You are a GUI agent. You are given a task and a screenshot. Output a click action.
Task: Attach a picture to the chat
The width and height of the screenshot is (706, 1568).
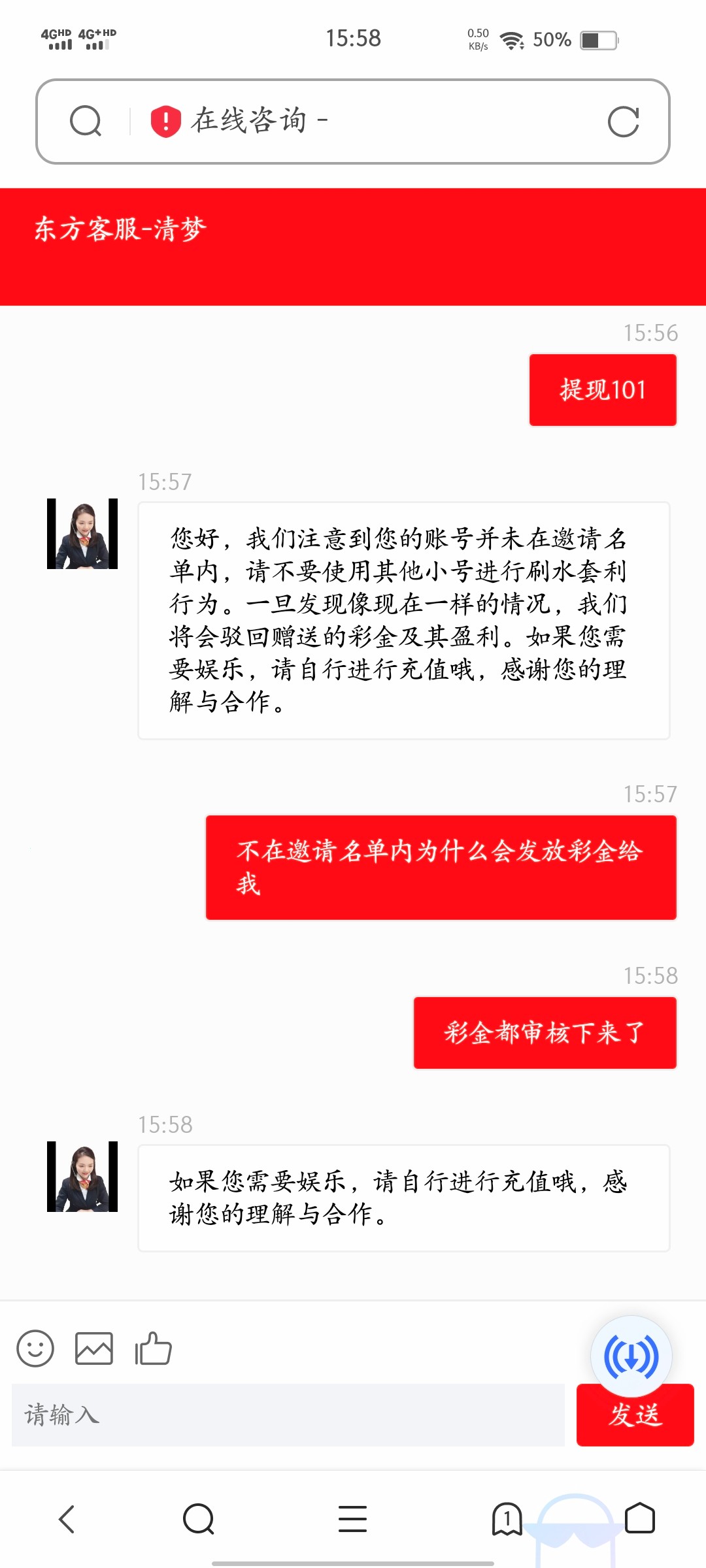[x=94, y=1348]
